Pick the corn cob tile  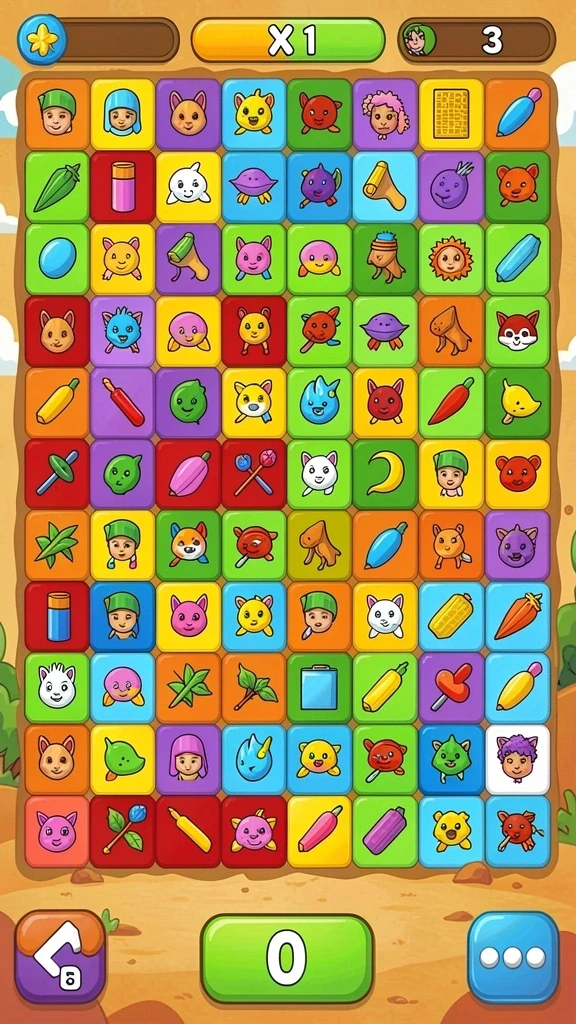tap(451, 616)
